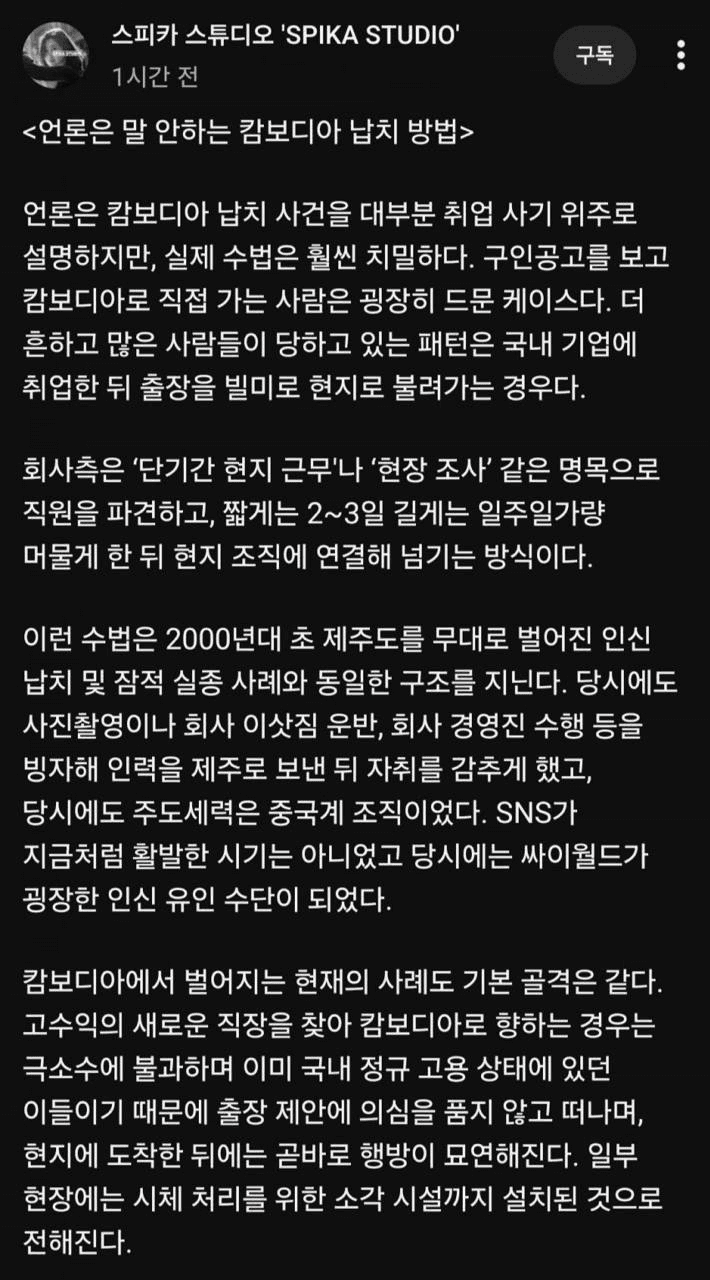Tap the channel name 스피카 스튜디오 'SPIKA STUDIO'

pyautogui.click(x=285, y=38)
